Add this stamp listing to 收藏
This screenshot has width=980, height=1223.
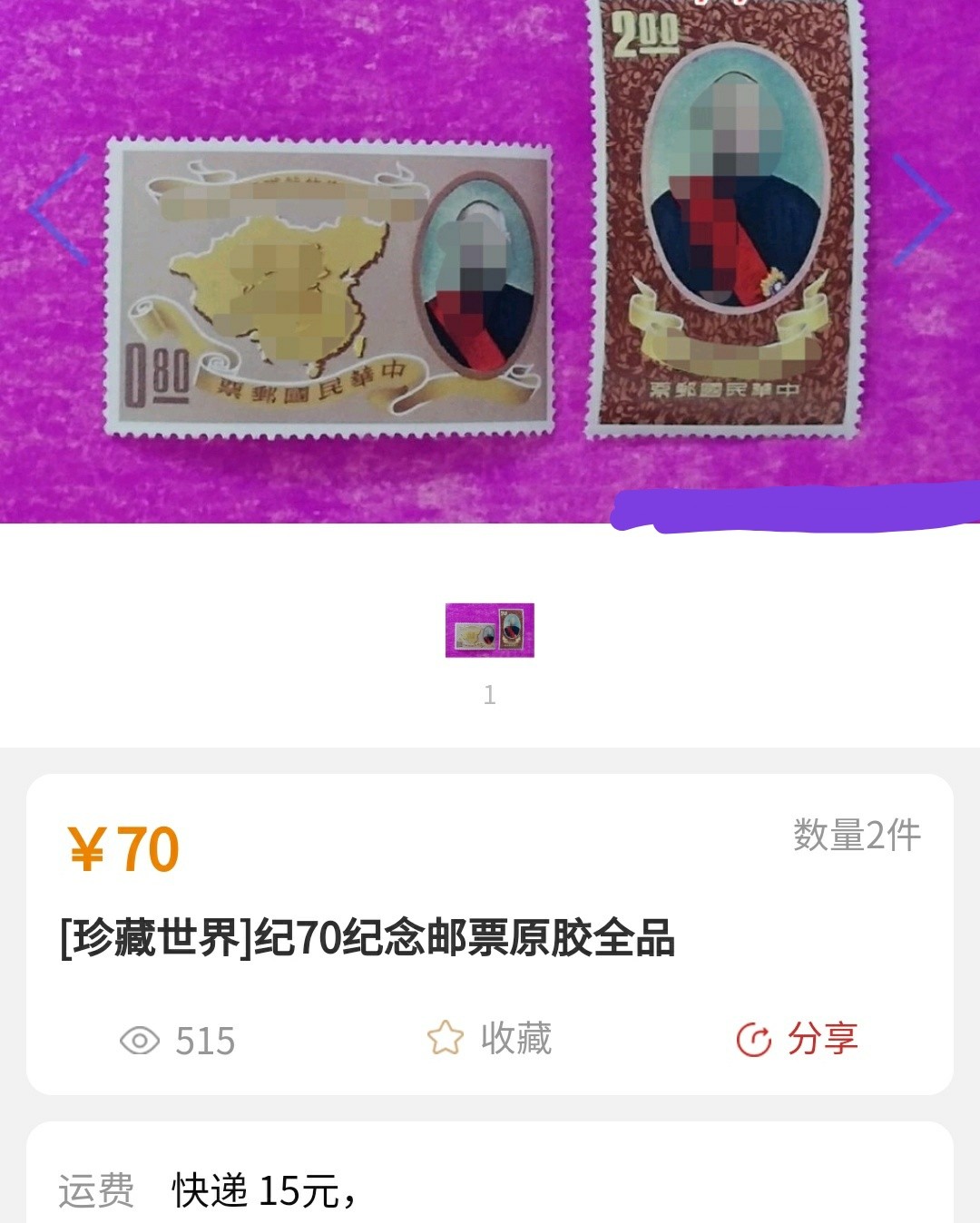[490, 1039]
